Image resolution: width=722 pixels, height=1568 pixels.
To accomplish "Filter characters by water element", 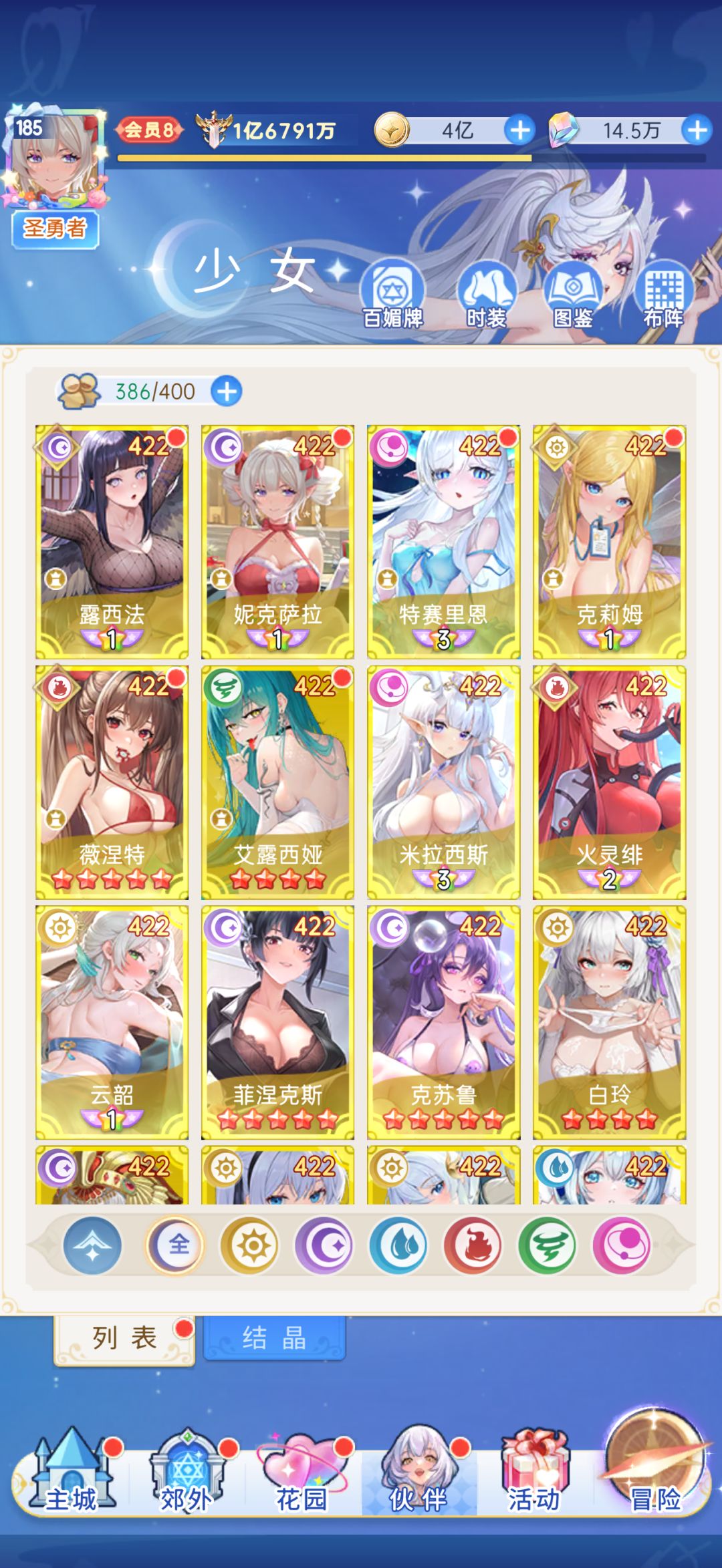I will 399,1245.
